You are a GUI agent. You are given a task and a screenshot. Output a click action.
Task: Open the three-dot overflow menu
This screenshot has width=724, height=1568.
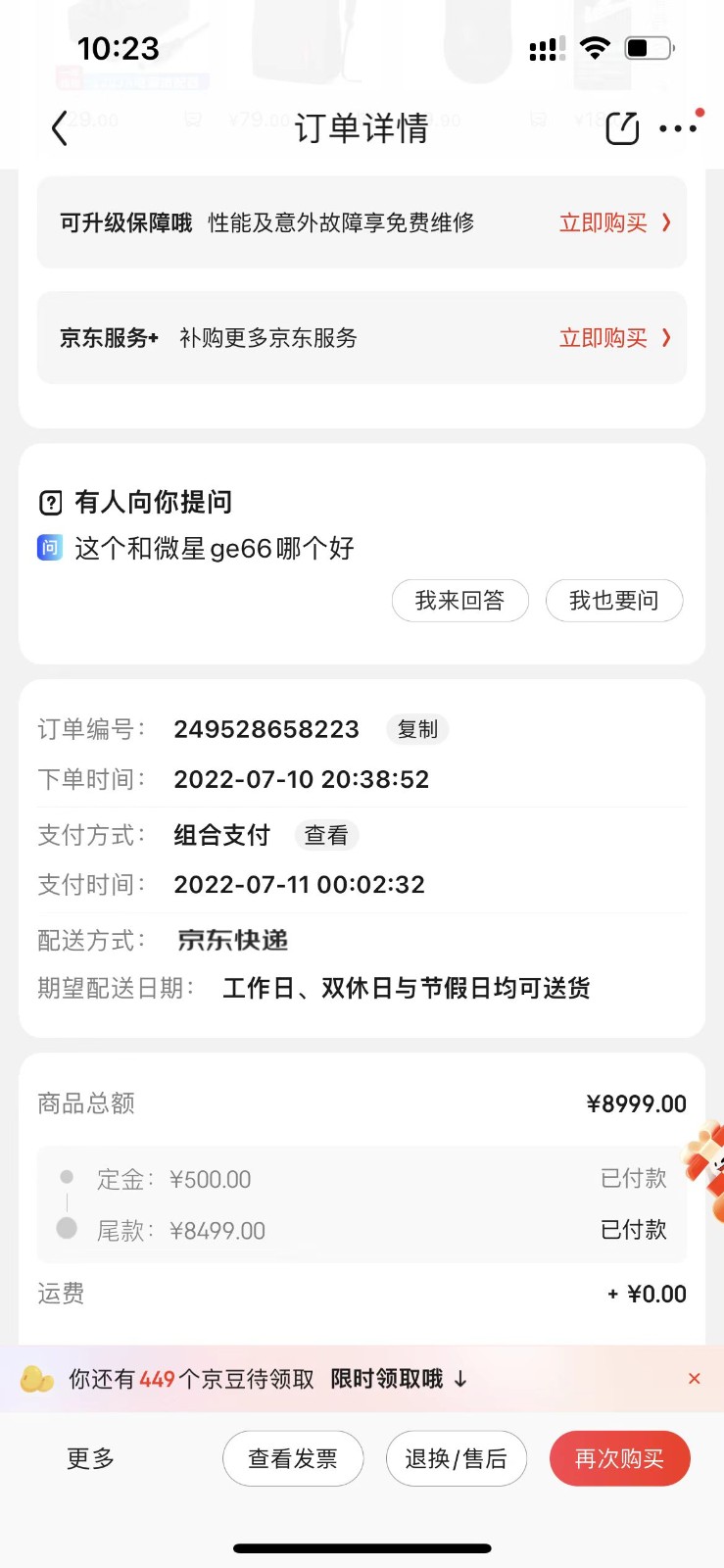point(678,128)
